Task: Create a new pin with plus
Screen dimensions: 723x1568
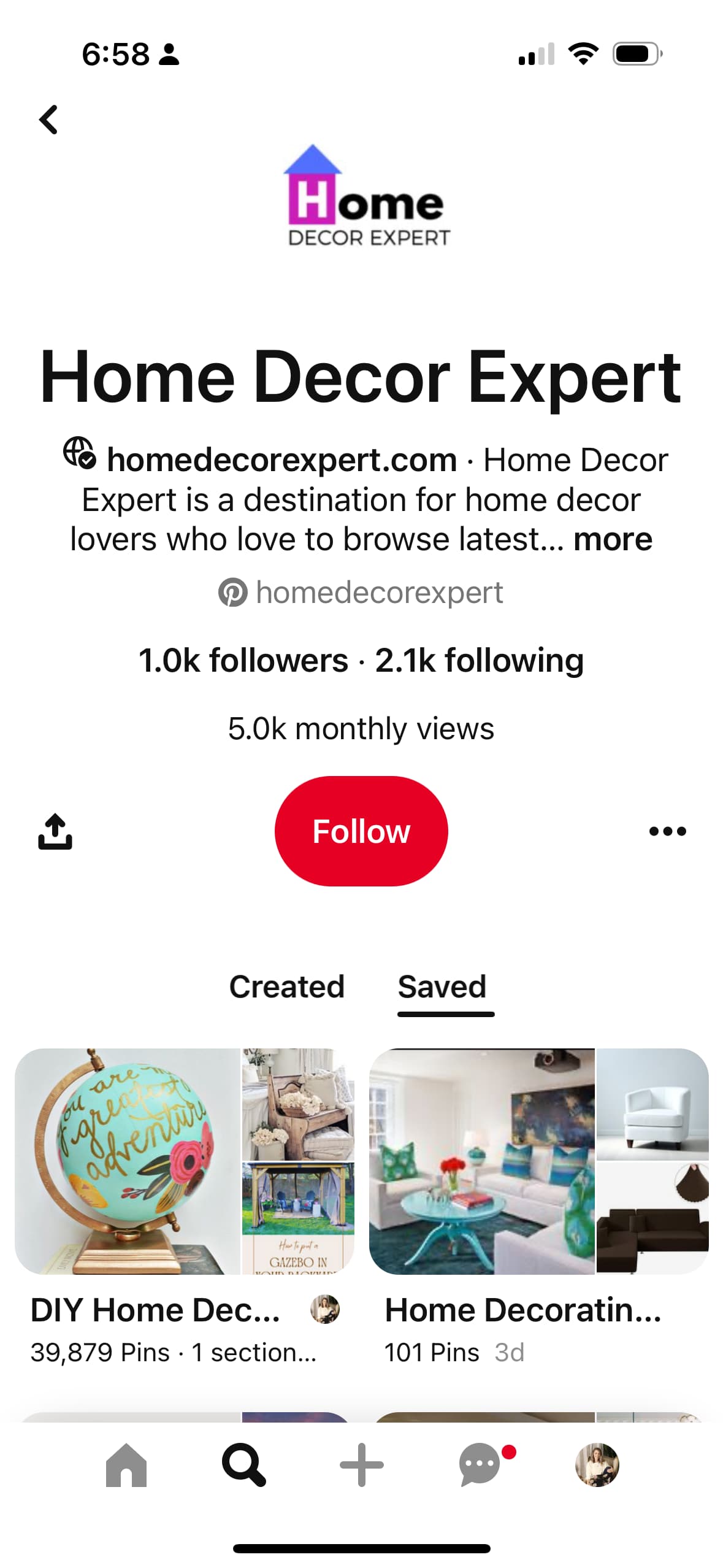Action: [361, 1465]
